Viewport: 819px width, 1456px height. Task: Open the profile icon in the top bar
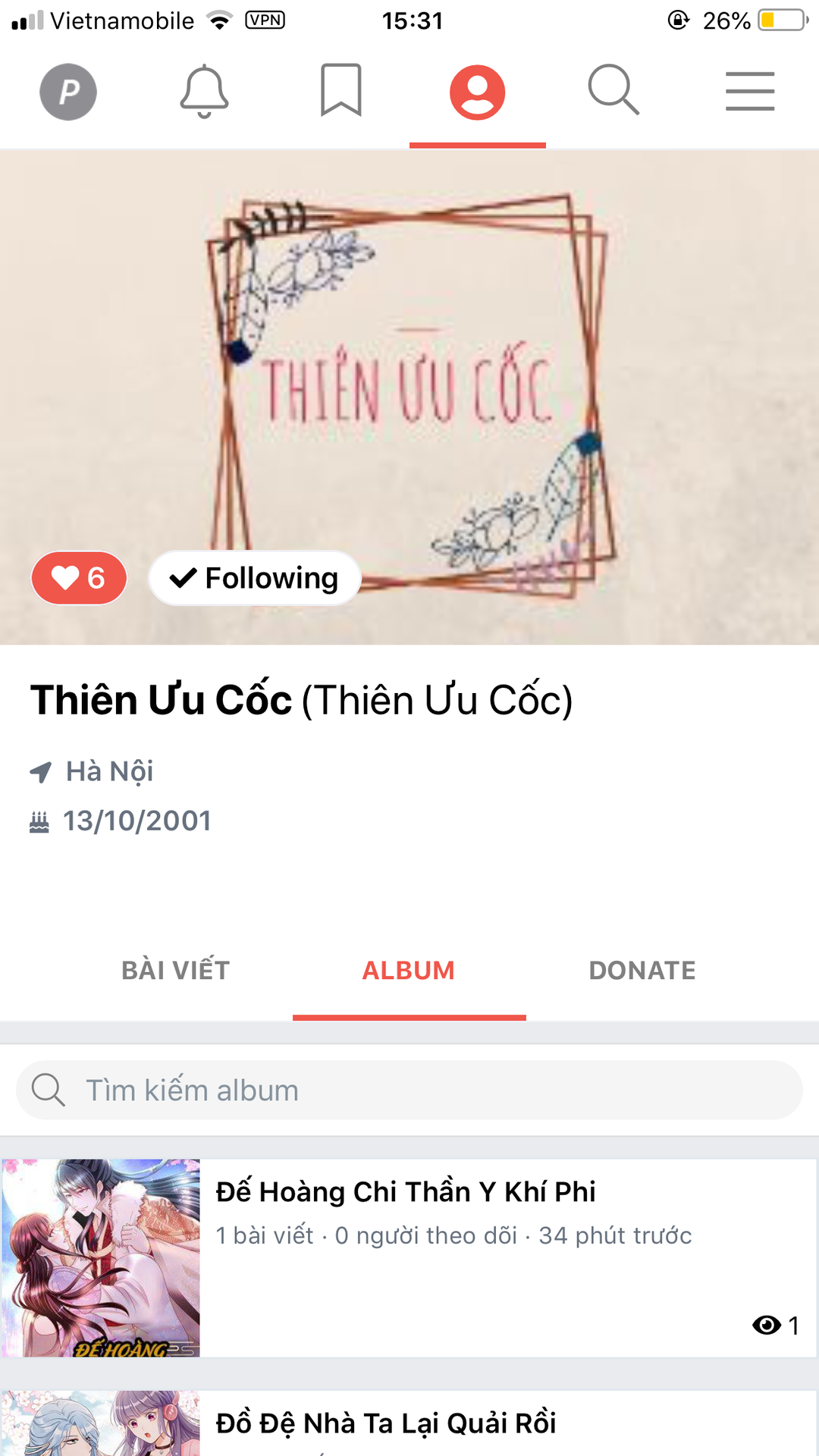pyautogui.click(x=477, y=92)
